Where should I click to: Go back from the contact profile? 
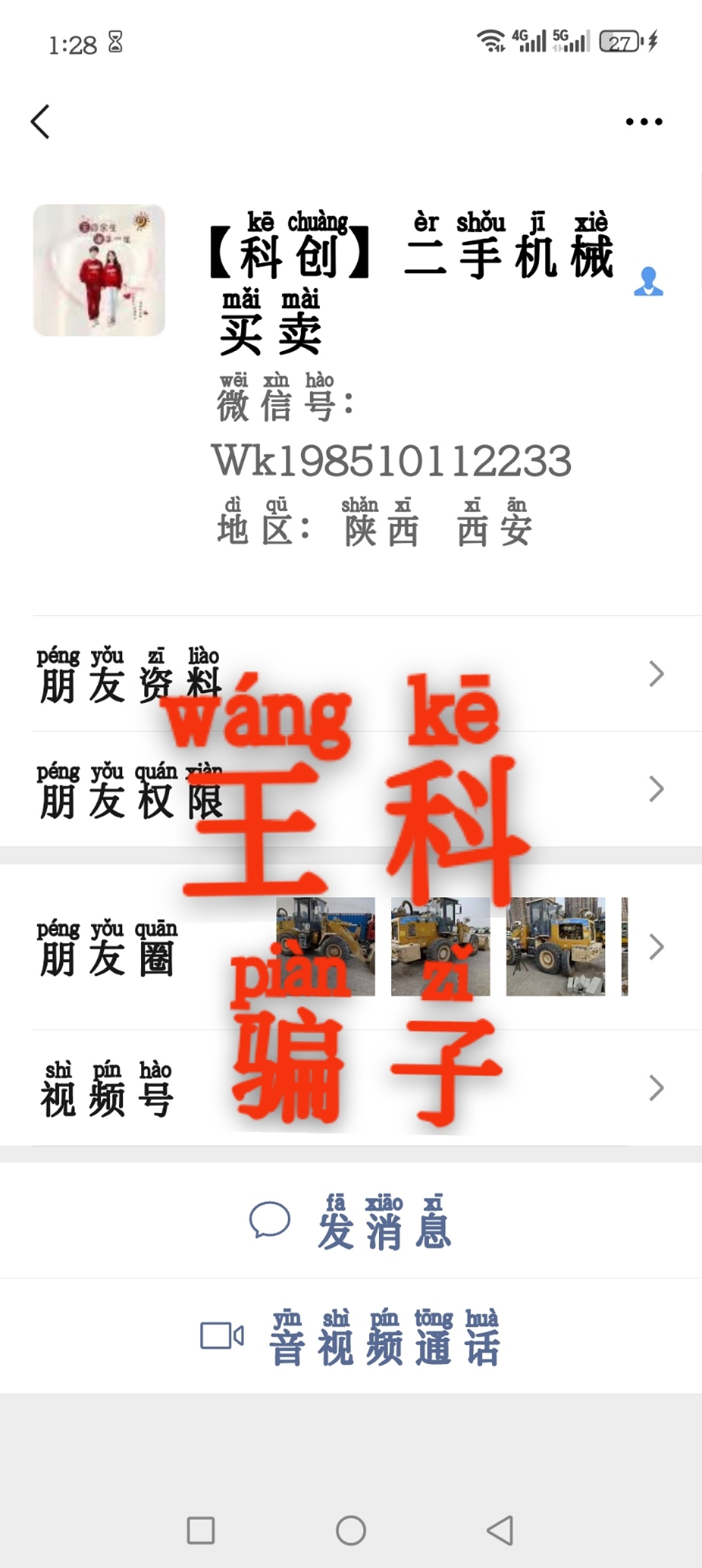tap(40, 122)
